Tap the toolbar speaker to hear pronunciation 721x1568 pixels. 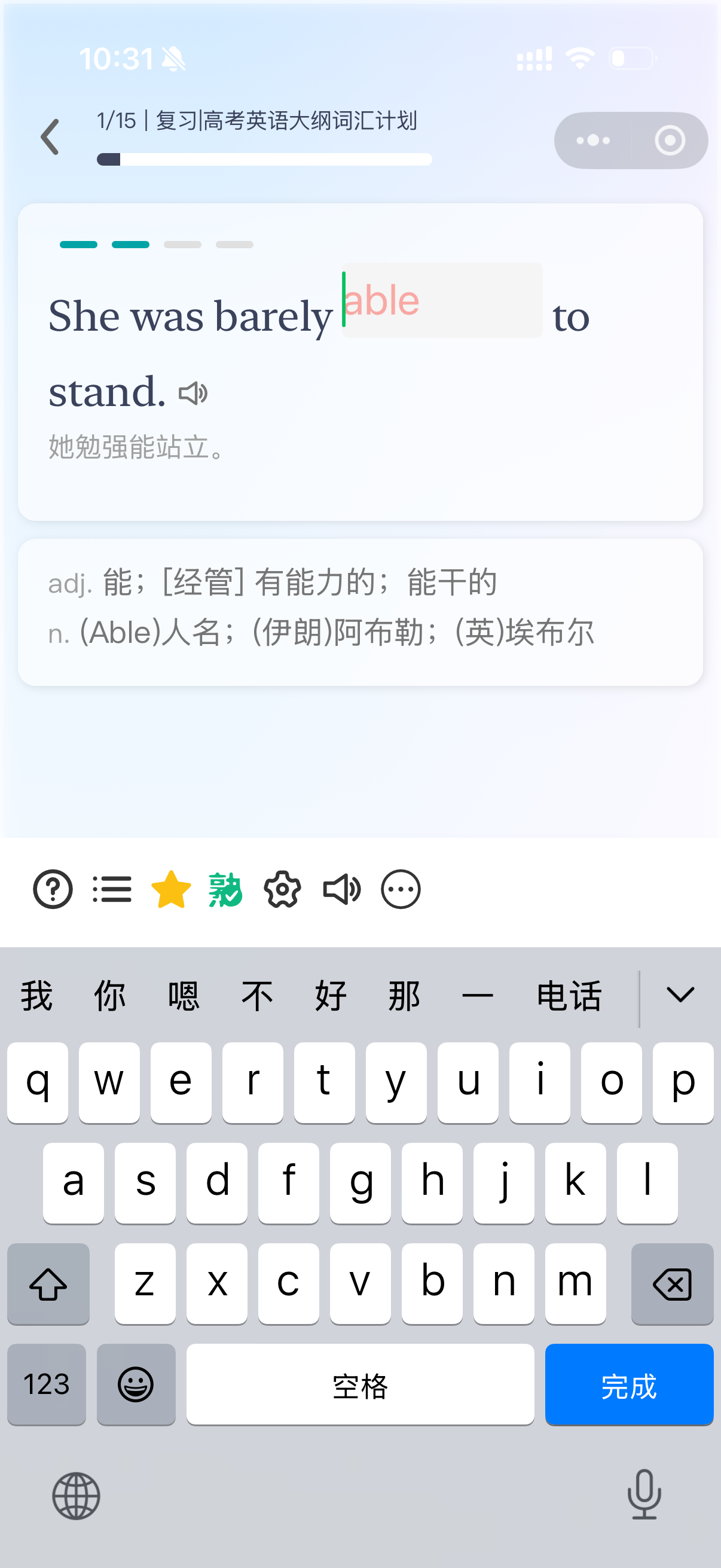tap(341, 889)
